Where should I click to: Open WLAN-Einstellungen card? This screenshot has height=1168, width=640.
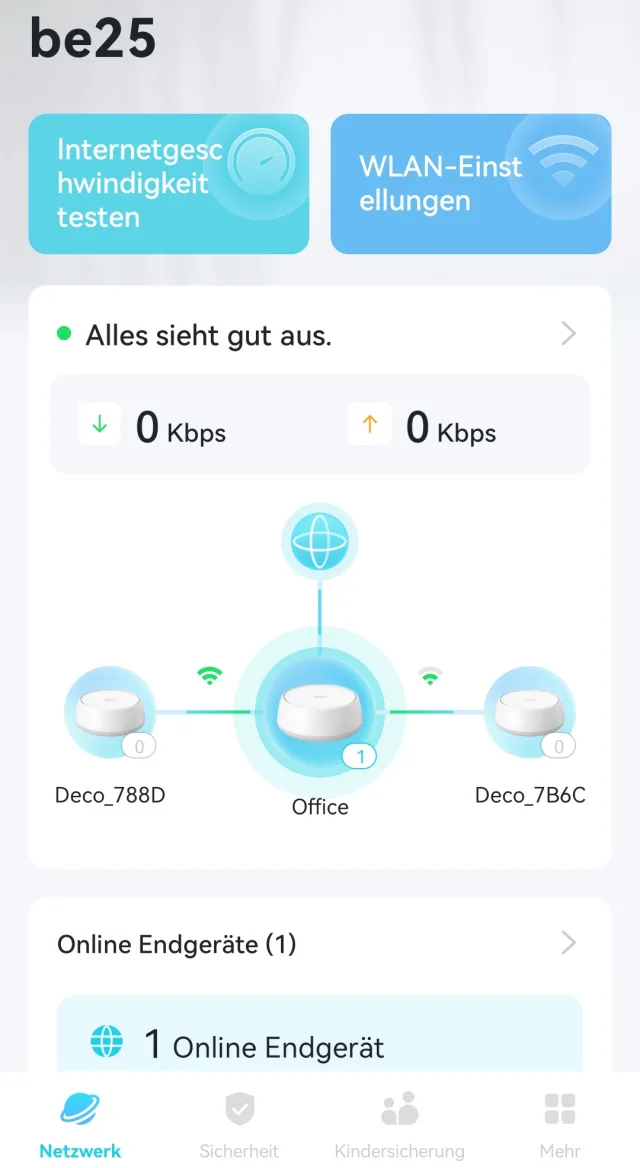tap(470, 184)
